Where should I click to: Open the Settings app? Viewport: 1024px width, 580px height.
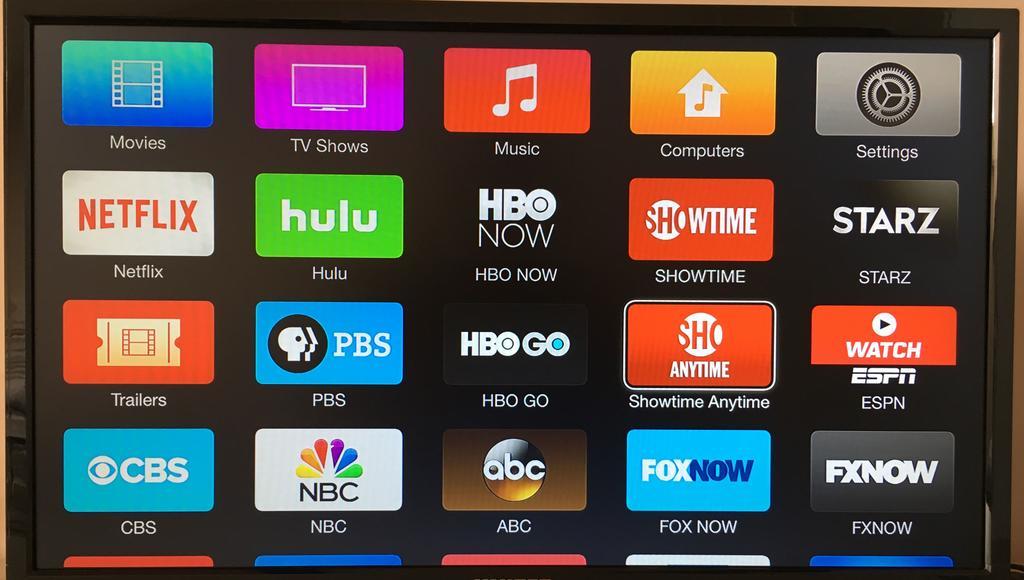tap(887, 94)
